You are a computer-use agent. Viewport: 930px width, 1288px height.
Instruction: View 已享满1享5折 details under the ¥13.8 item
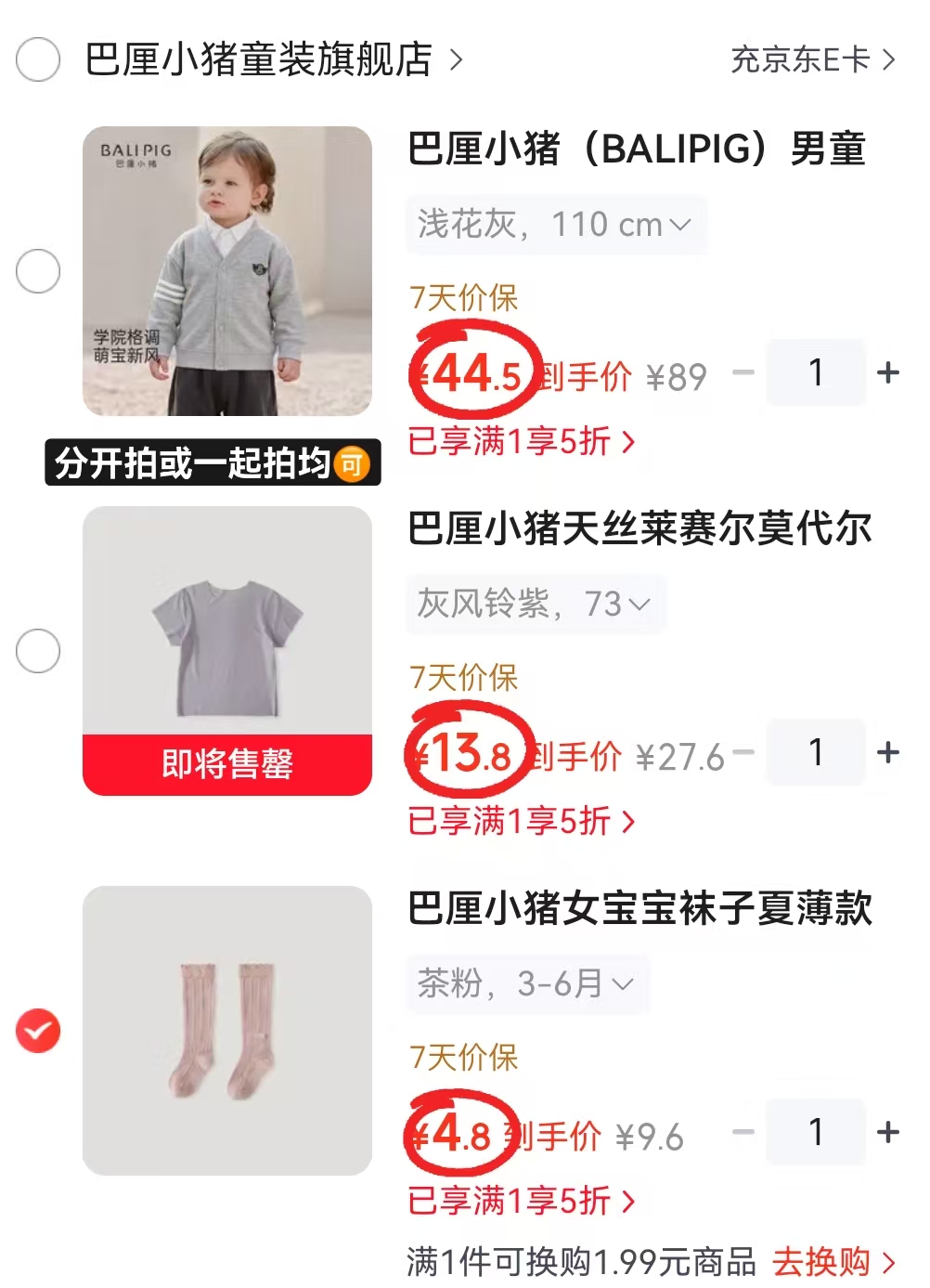522,821
